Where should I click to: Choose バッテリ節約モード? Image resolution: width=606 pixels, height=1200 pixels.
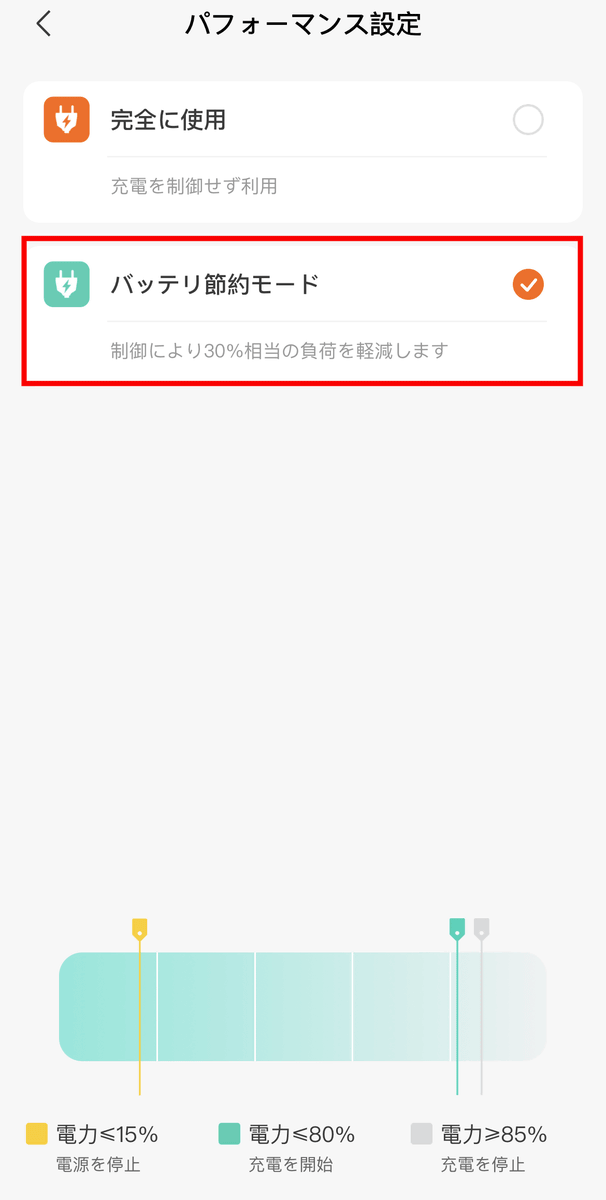click(303, 311)
